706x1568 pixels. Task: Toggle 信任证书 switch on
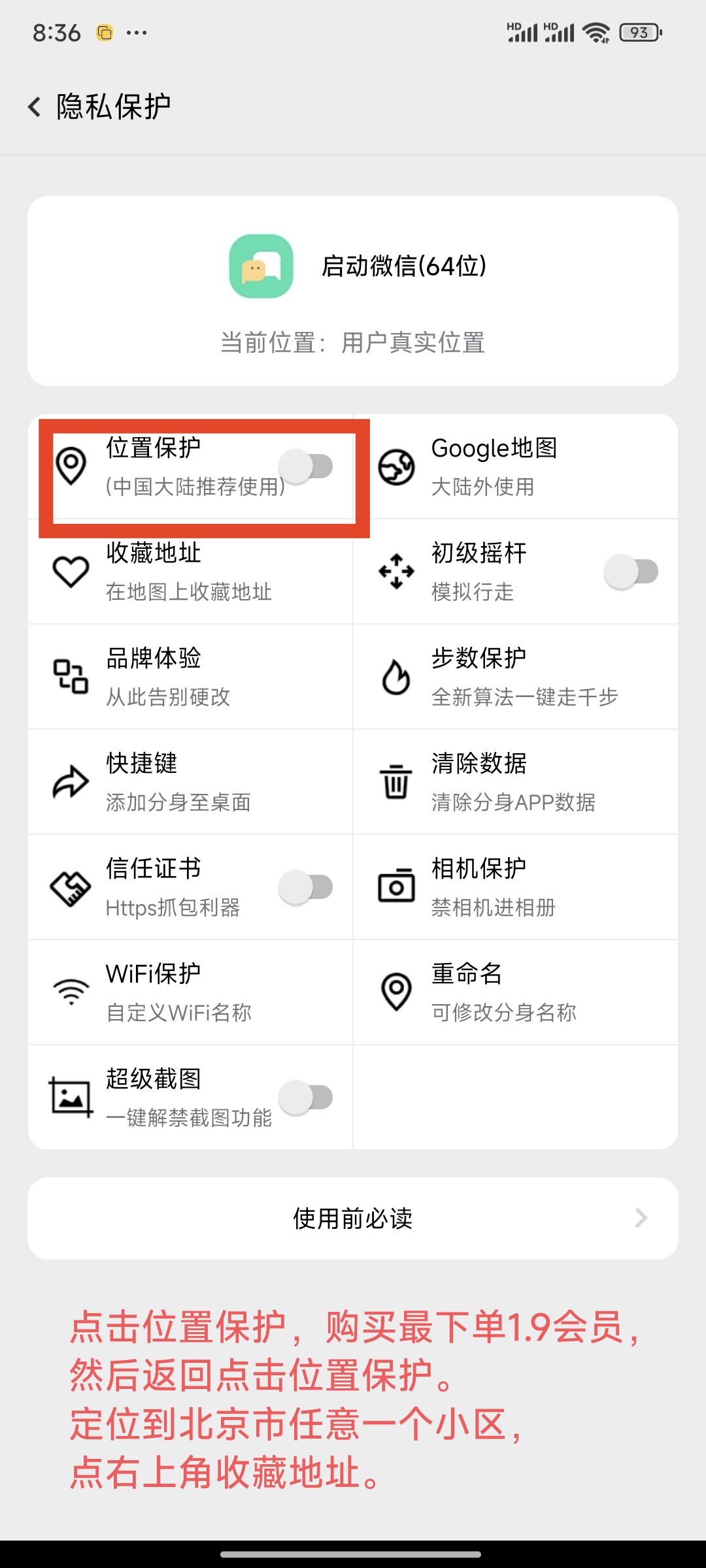(306, 887)
